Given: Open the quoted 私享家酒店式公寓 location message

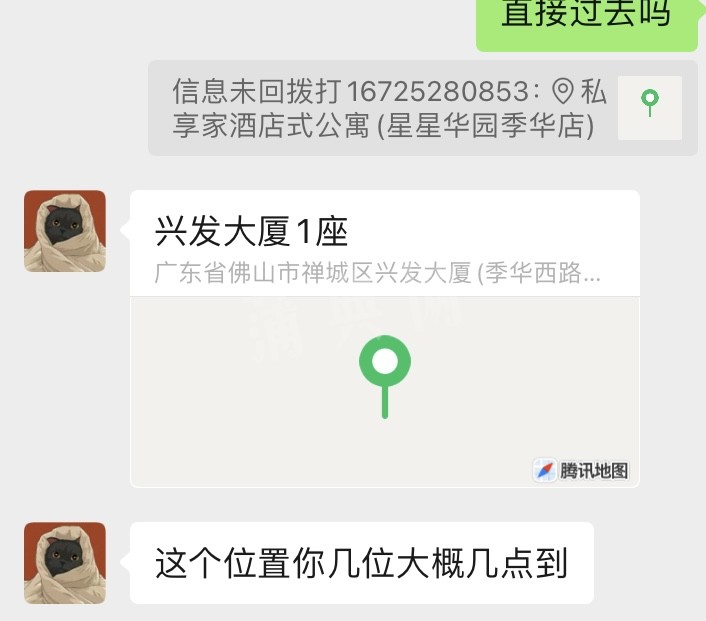Looking at the screenshot, I should [x=421, y=108].
